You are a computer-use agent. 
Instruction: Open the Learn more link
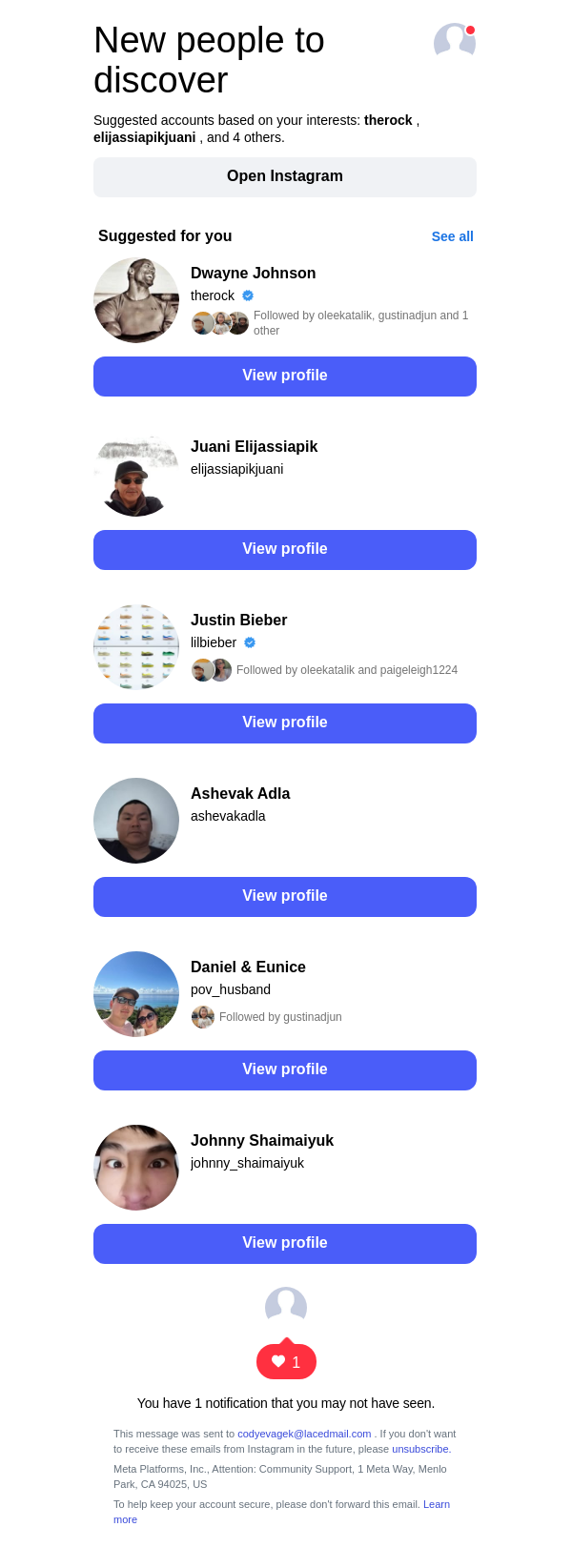tap(436, 1504)
